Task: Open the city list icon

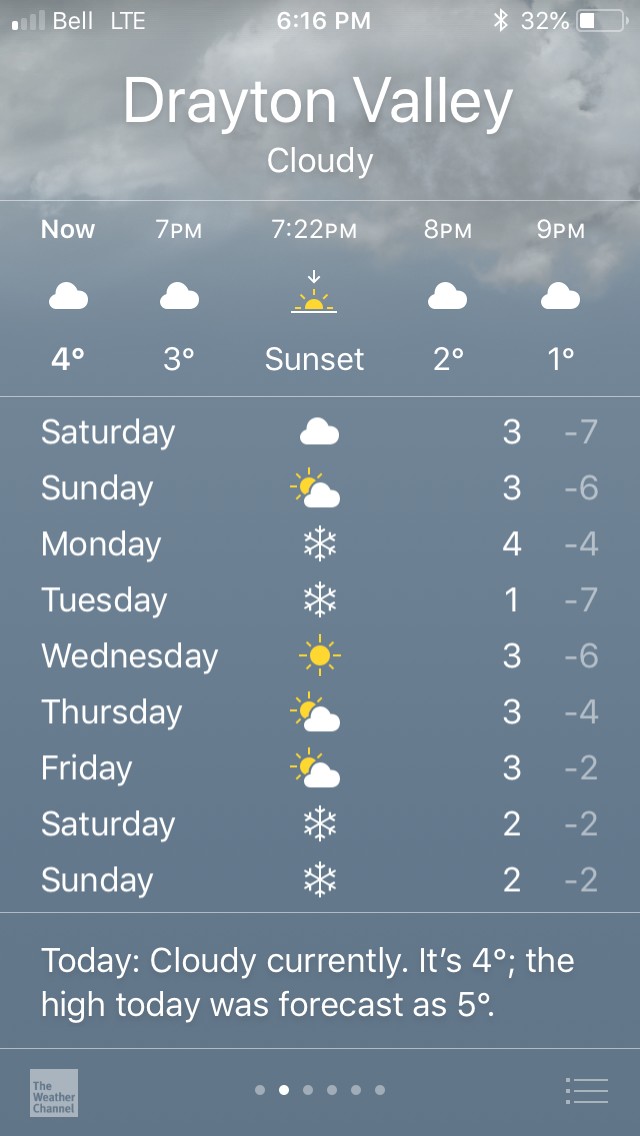Action: point(586,1090)
